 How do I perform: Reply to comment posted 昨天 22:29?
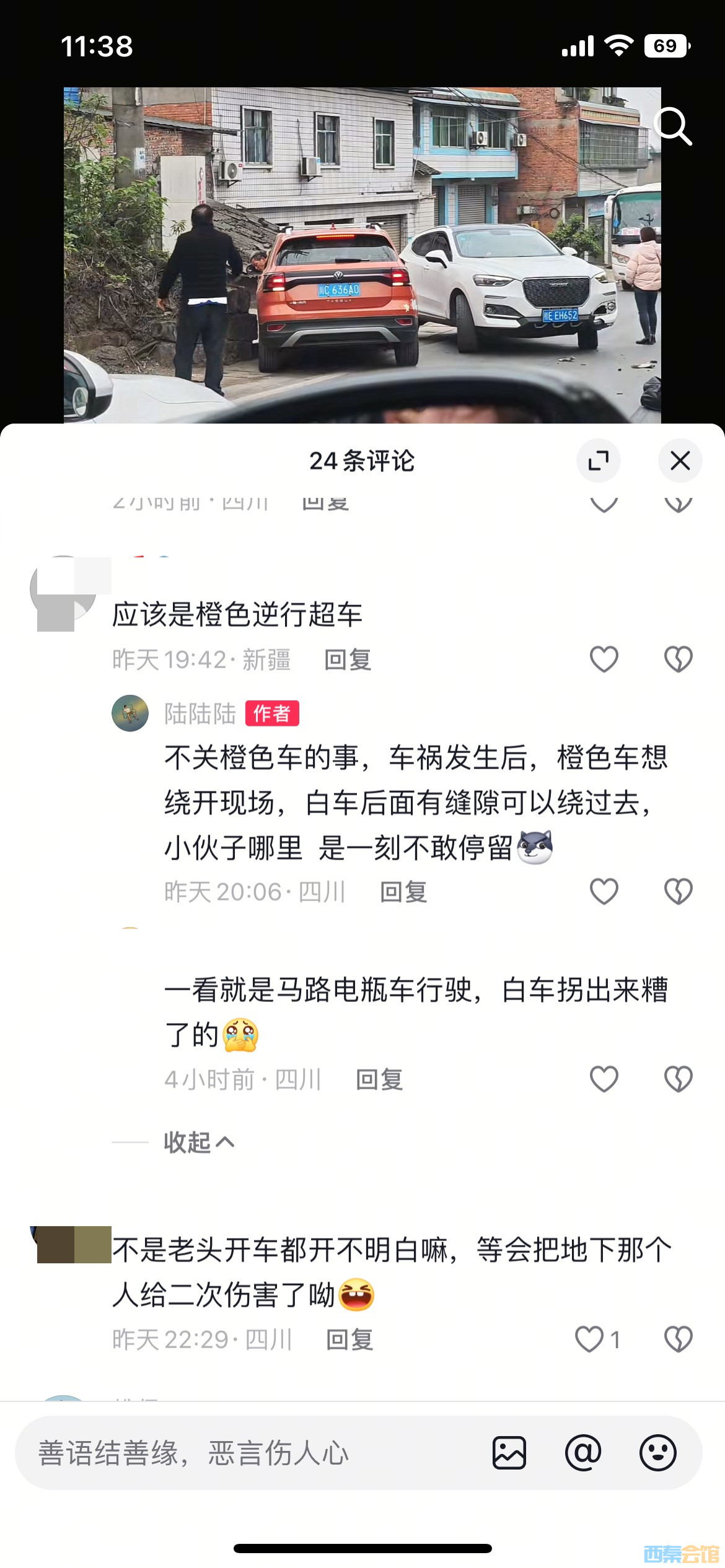click(349, 1340)
